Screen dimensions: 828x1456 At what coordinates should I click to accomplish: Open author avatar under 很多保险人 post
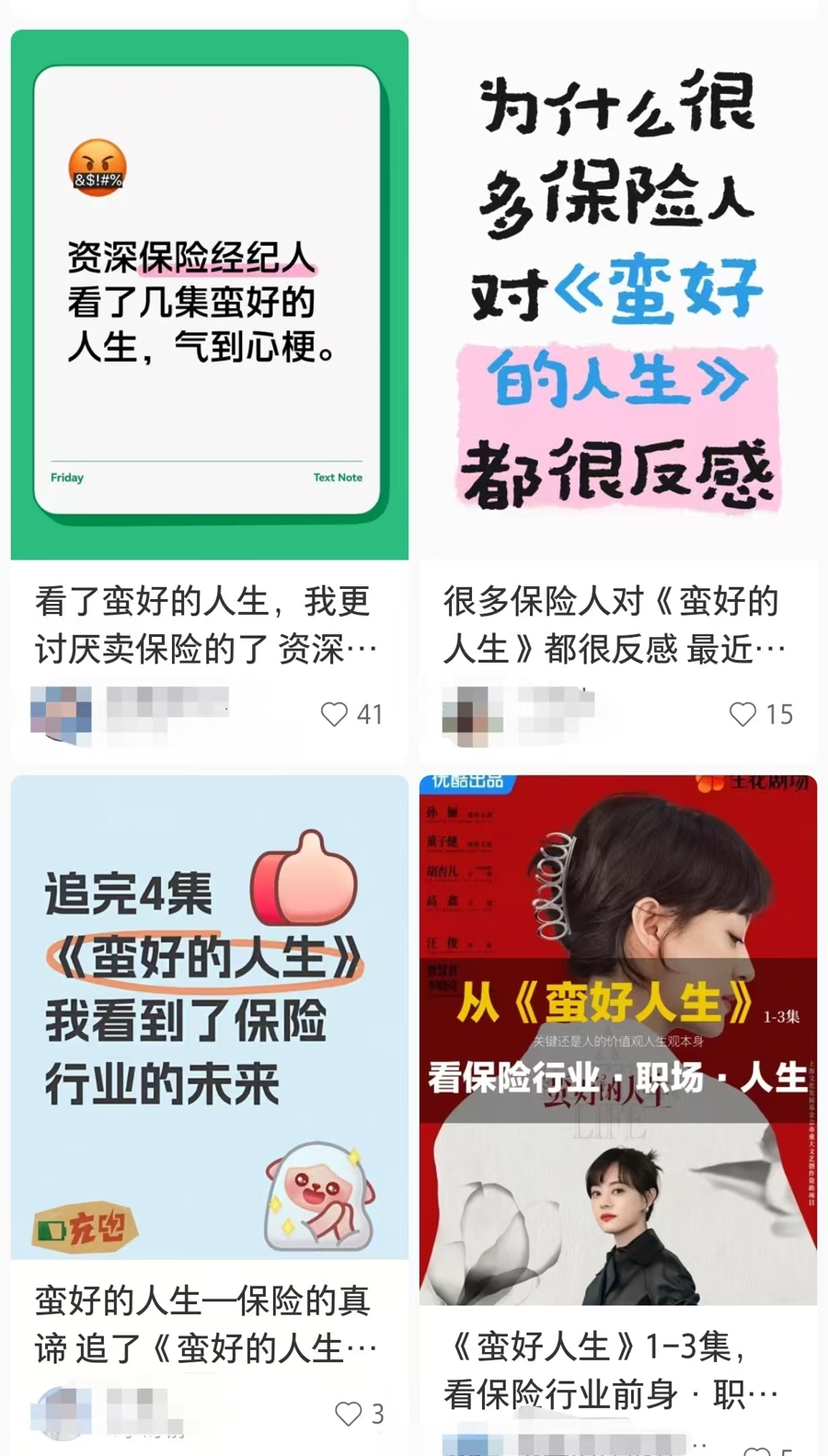(472, 714)
